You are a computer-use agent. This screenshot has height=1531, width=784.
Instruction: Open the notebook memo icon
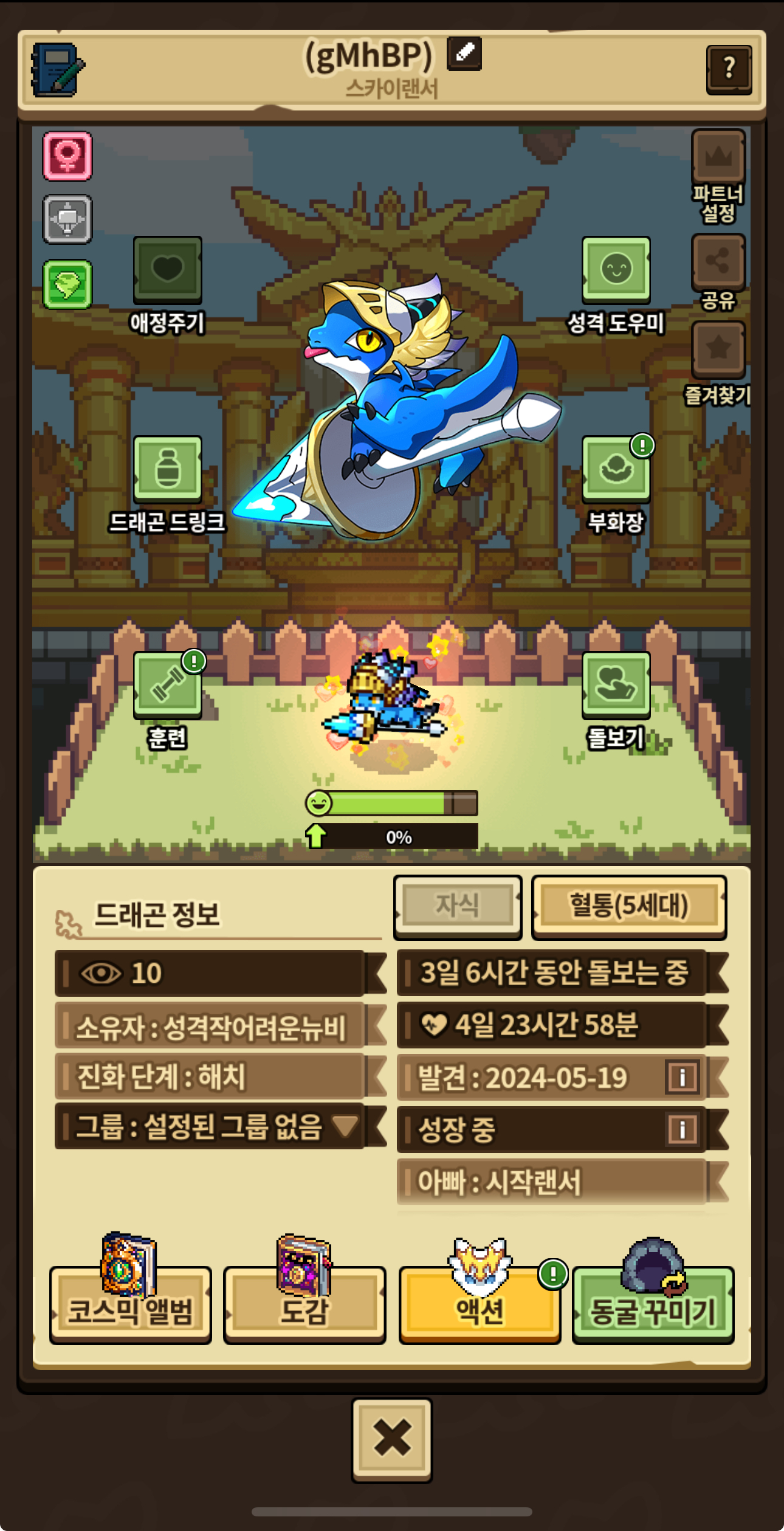[58, 70]
